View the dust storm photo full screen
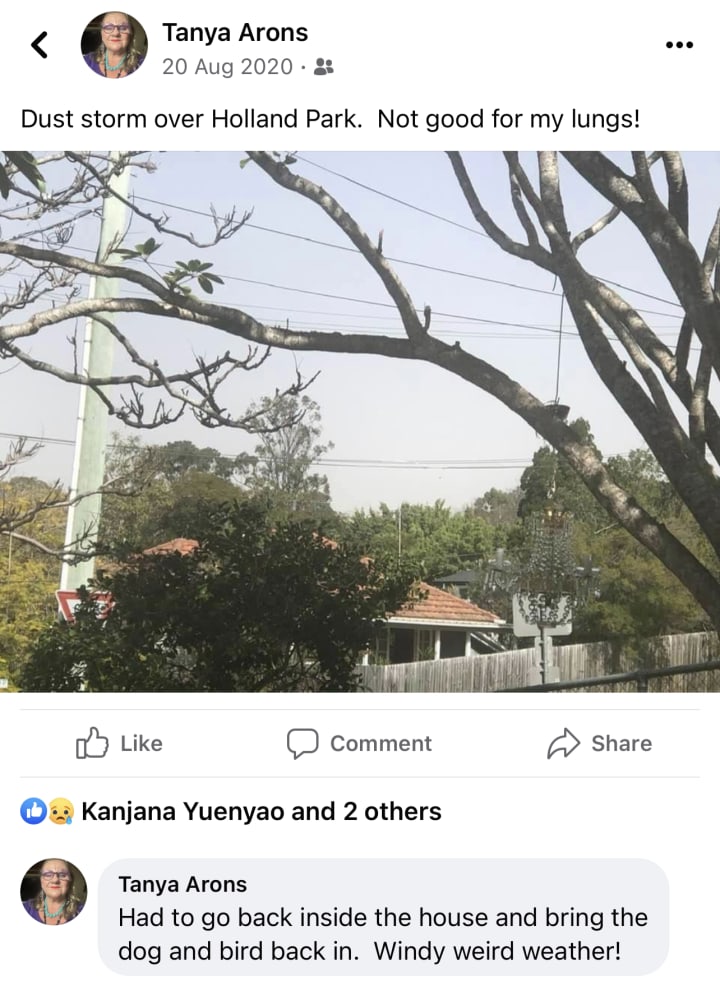The width and height of the screenshot is (720, 981). [360, 420]
